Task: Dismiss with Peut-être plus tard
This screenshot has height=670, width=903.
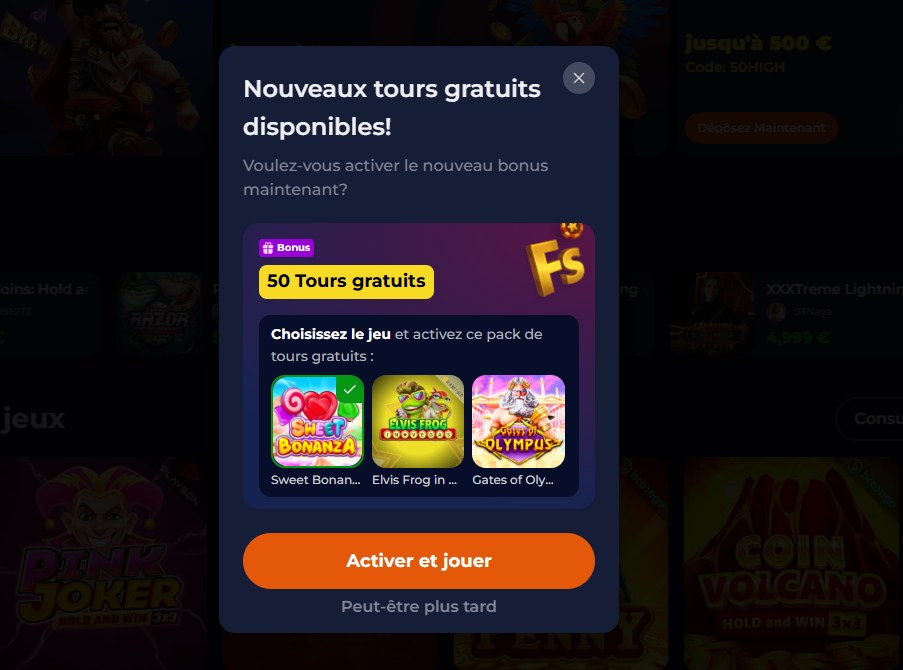Action: (x=418, y=606)
